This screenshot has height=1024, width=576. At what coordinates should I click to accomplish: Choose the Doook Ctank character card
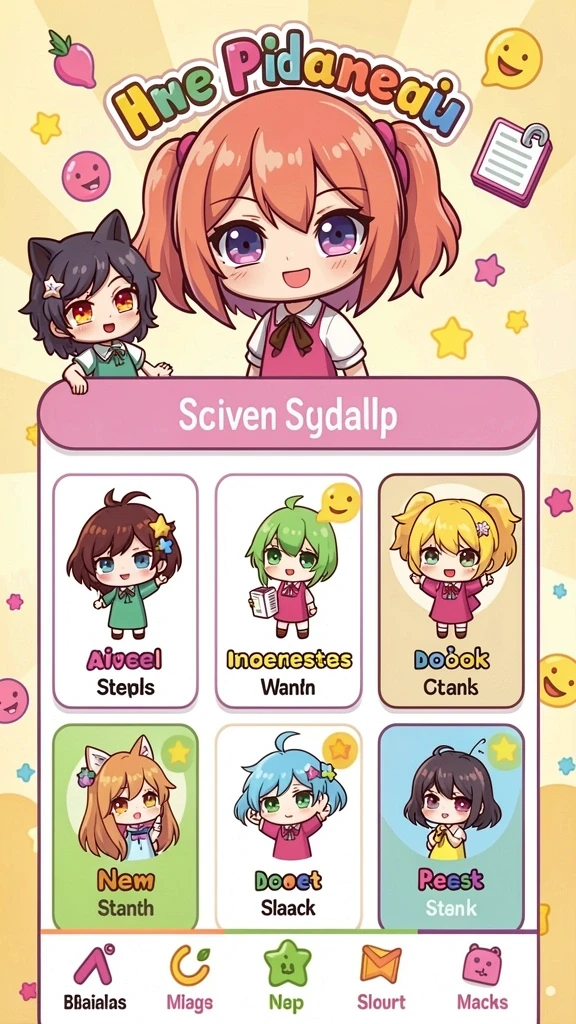[x=451, y=592]
